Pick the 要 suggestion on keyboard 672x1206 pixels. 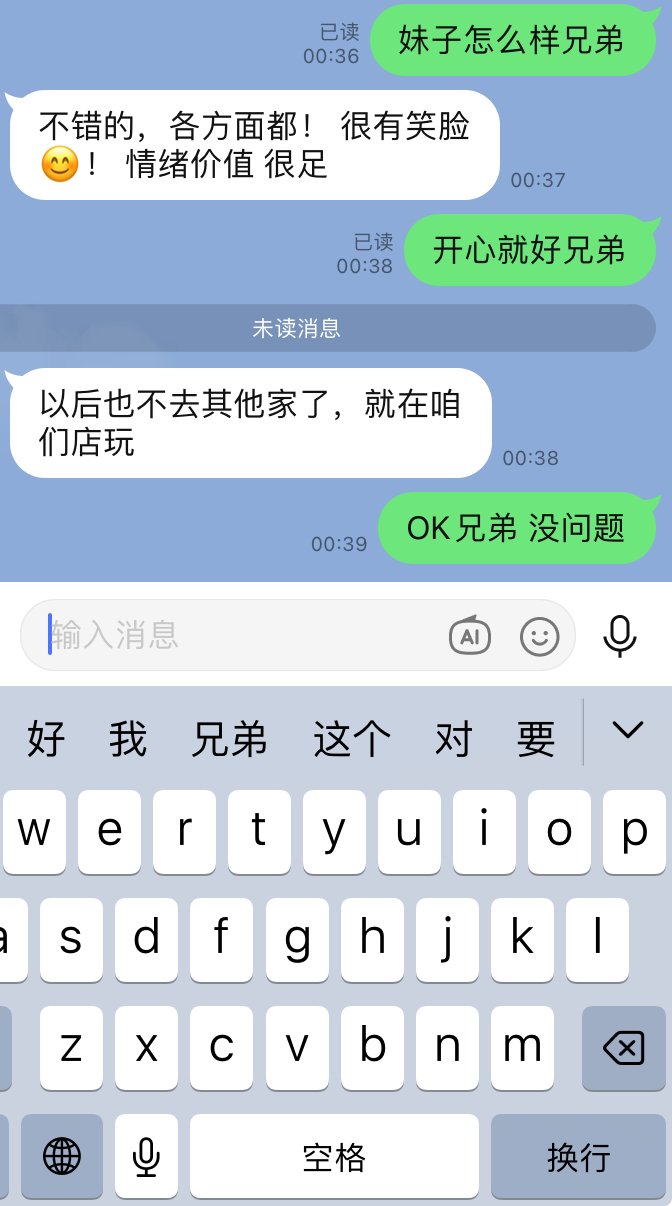click(x=535, y=739)
